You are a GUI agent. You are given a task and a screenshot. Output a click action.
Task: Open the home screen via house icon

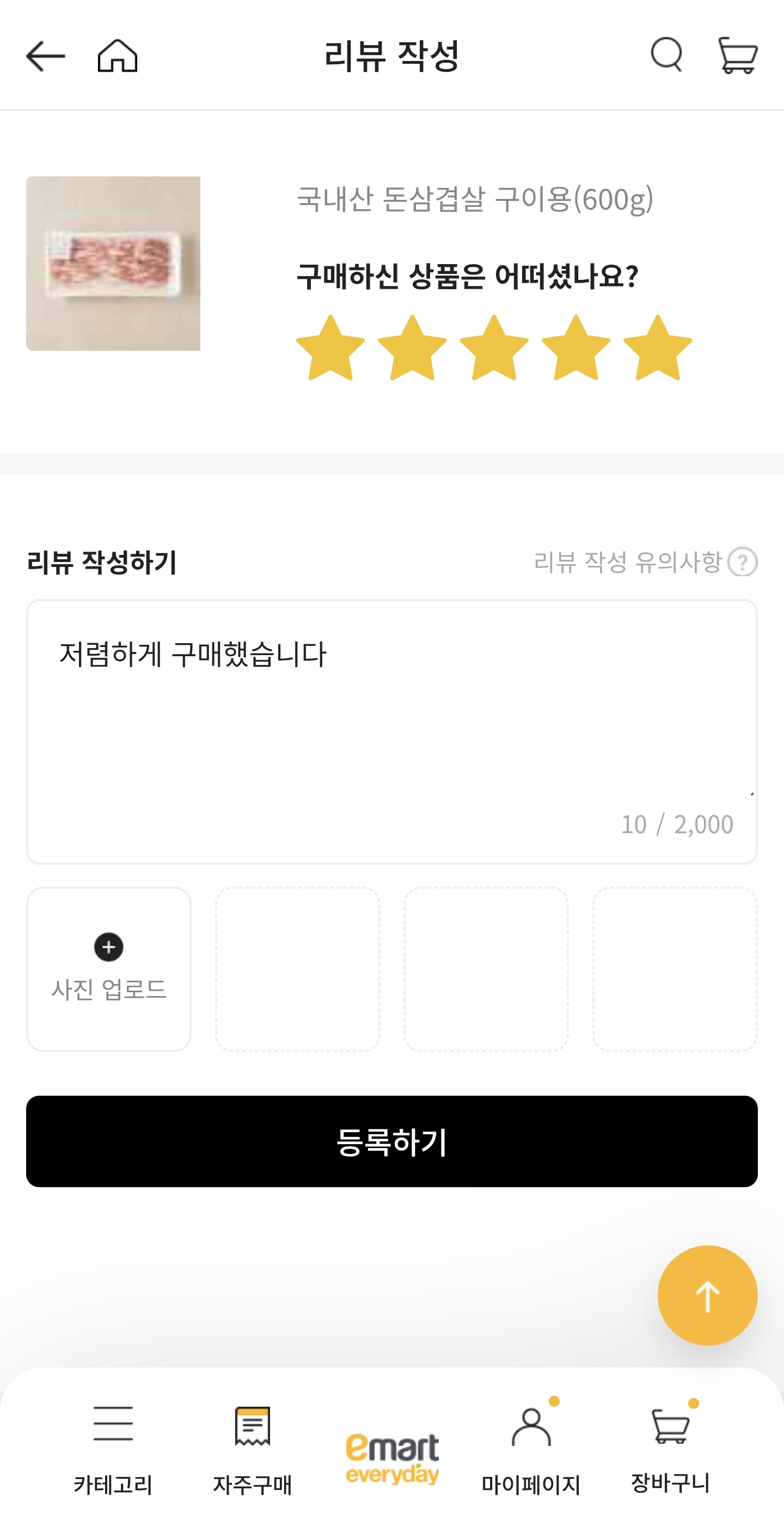(x=118, y=56)
